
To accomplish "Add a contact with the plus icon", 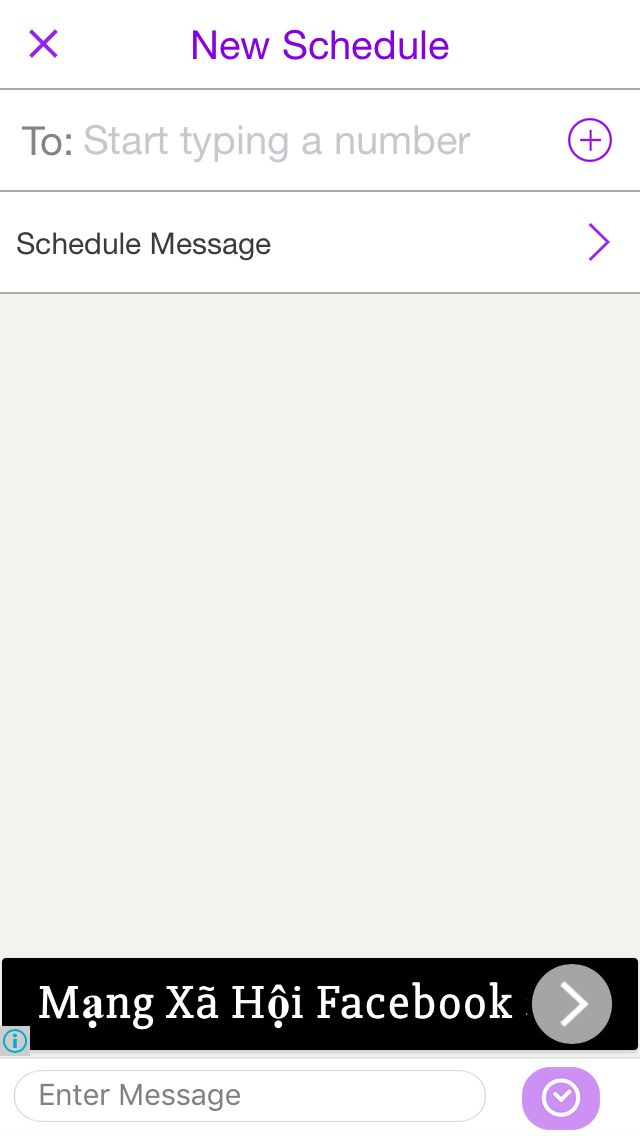I will (589, 140).
